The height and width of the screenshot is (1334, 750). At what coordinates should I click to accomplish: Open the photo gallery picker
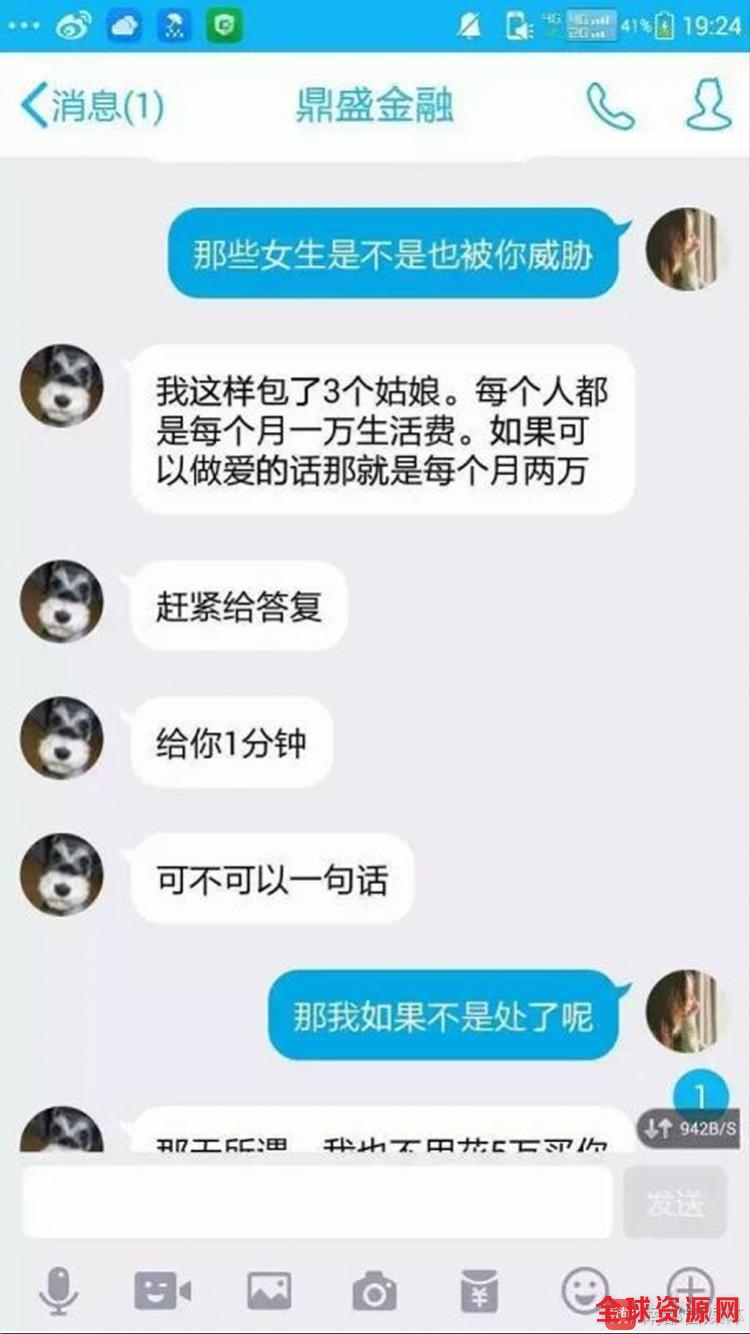(x=269, y=1291)
